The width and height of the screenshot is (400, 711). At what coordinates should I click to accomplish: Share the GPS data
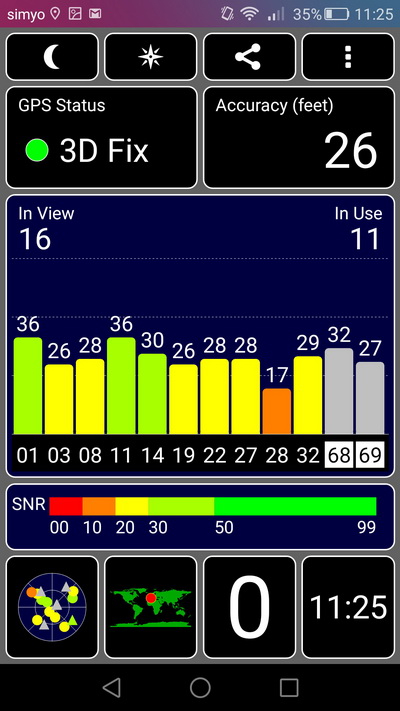249,57
